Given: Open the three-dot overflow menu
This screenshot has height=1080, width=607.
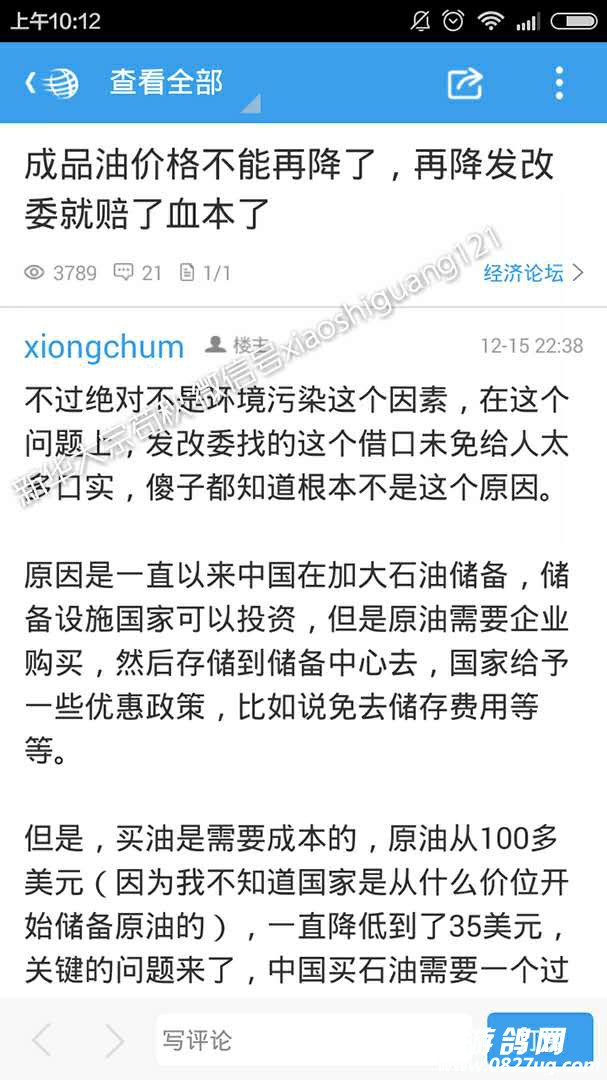Looking at the screenshot, I should pos(559,83).
